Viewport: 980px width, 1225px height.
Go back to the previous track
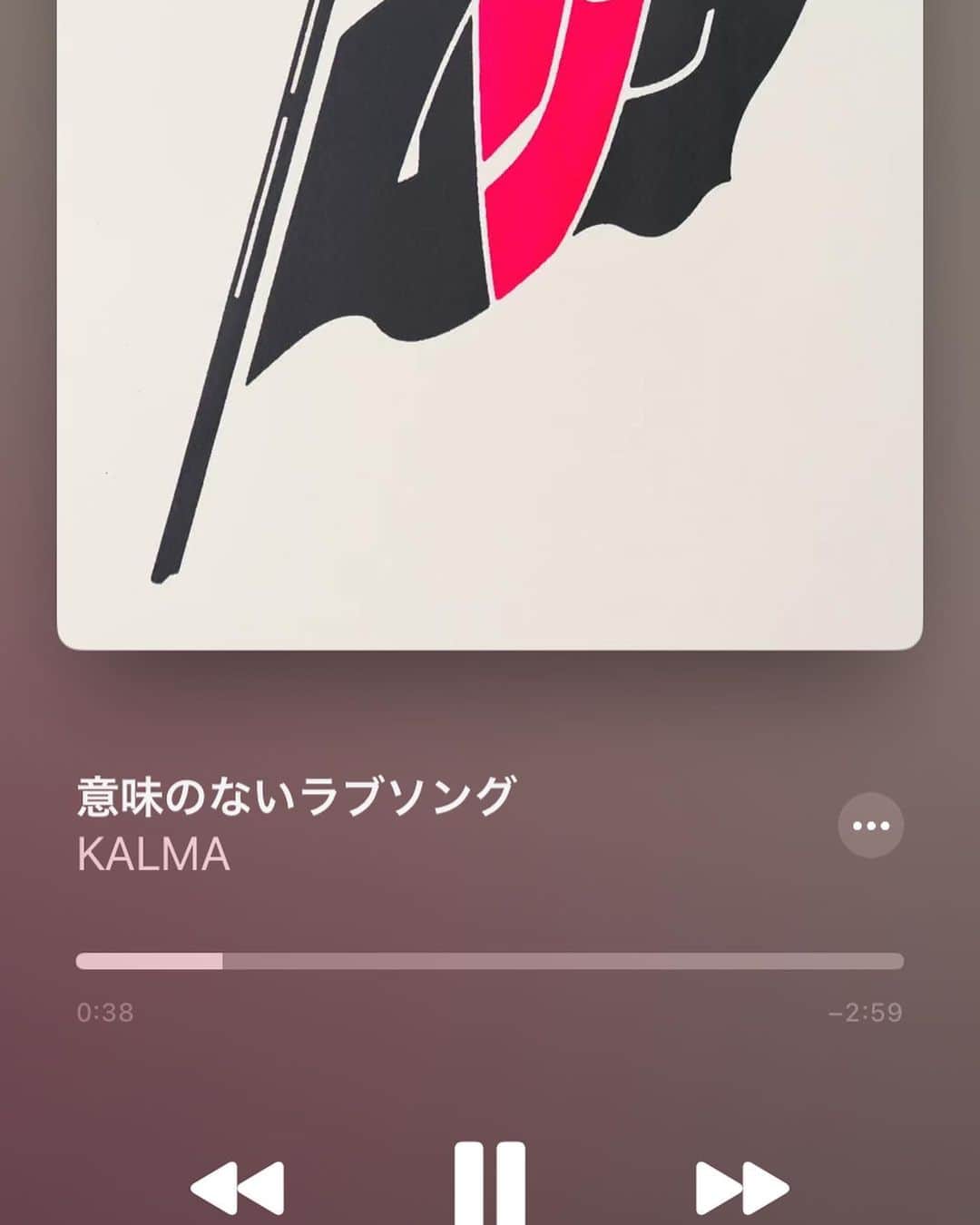[238, 1187]
